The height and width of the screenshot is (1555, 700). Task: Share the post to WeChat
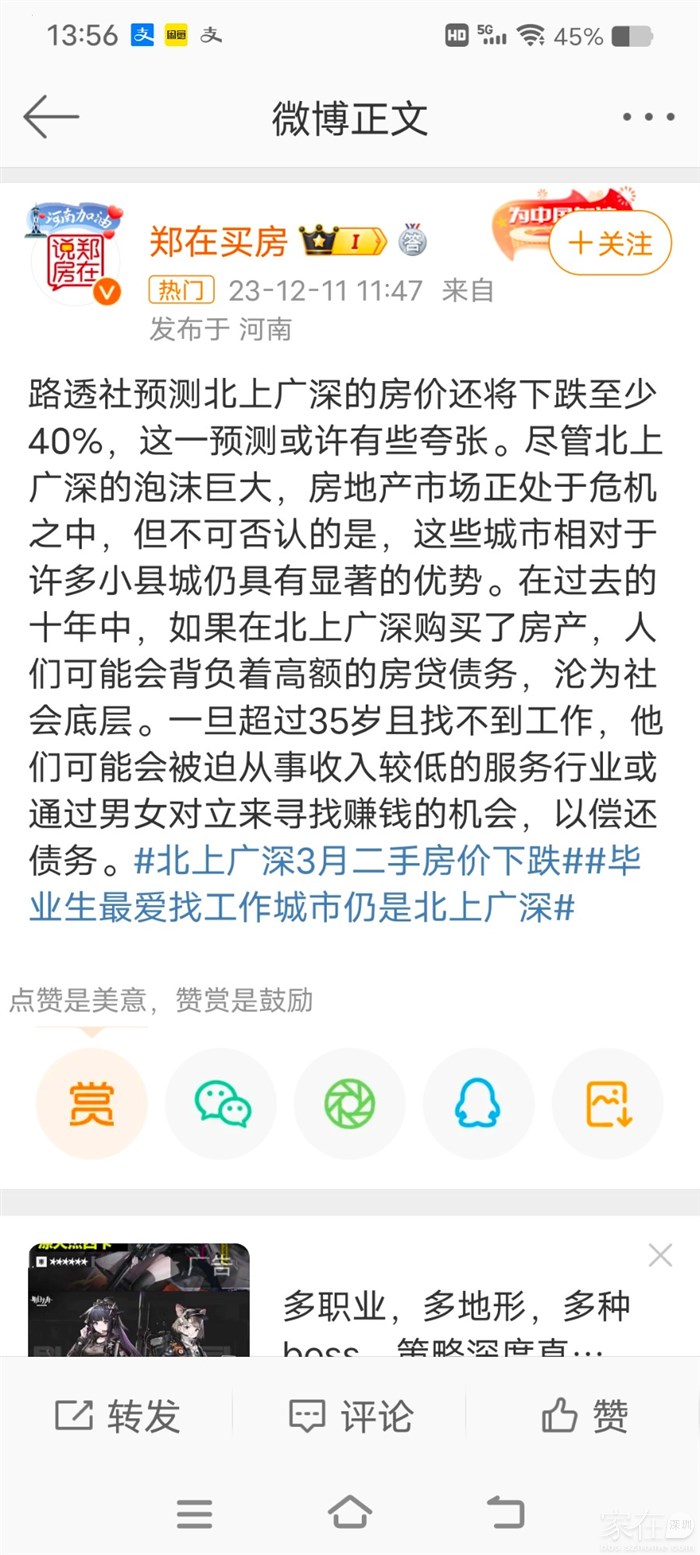(x=221, y=1103)
